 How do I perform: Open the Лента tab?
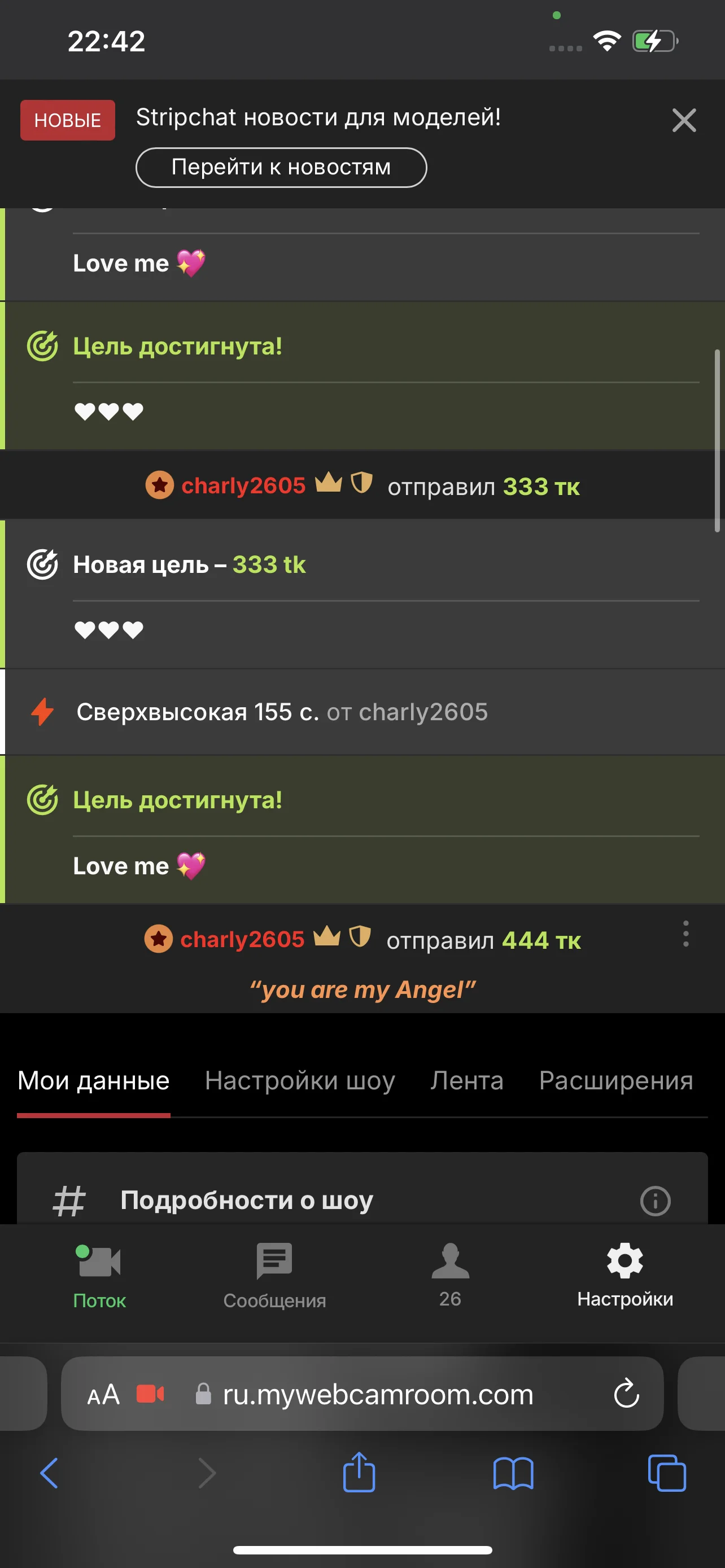[467, 1080]
